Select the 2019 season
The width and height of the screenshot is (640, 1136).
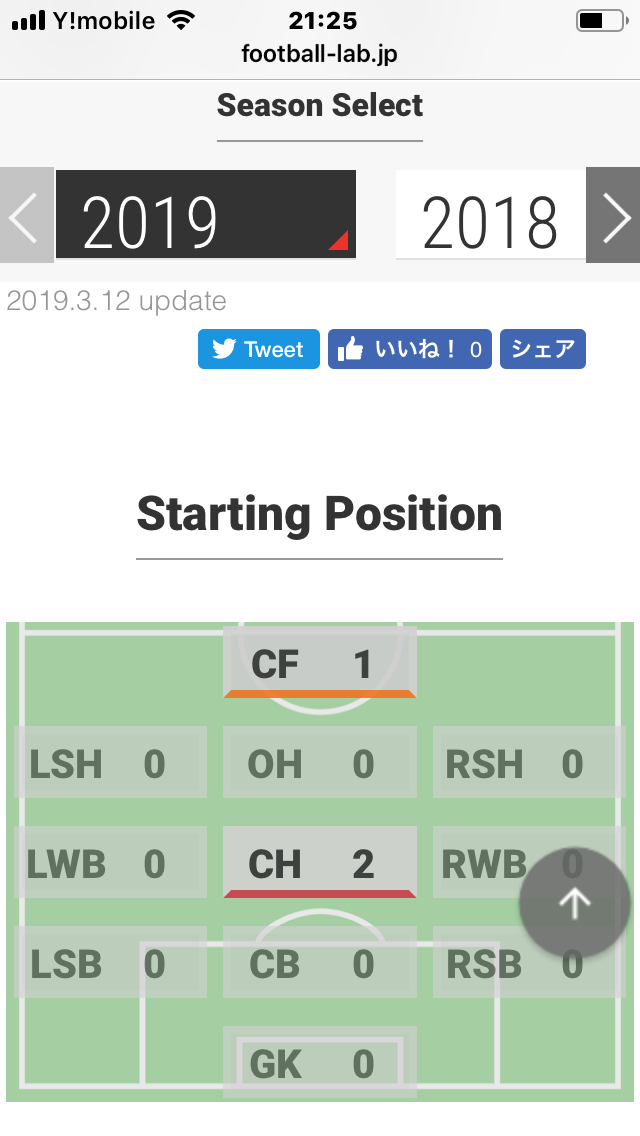(205, 216)
